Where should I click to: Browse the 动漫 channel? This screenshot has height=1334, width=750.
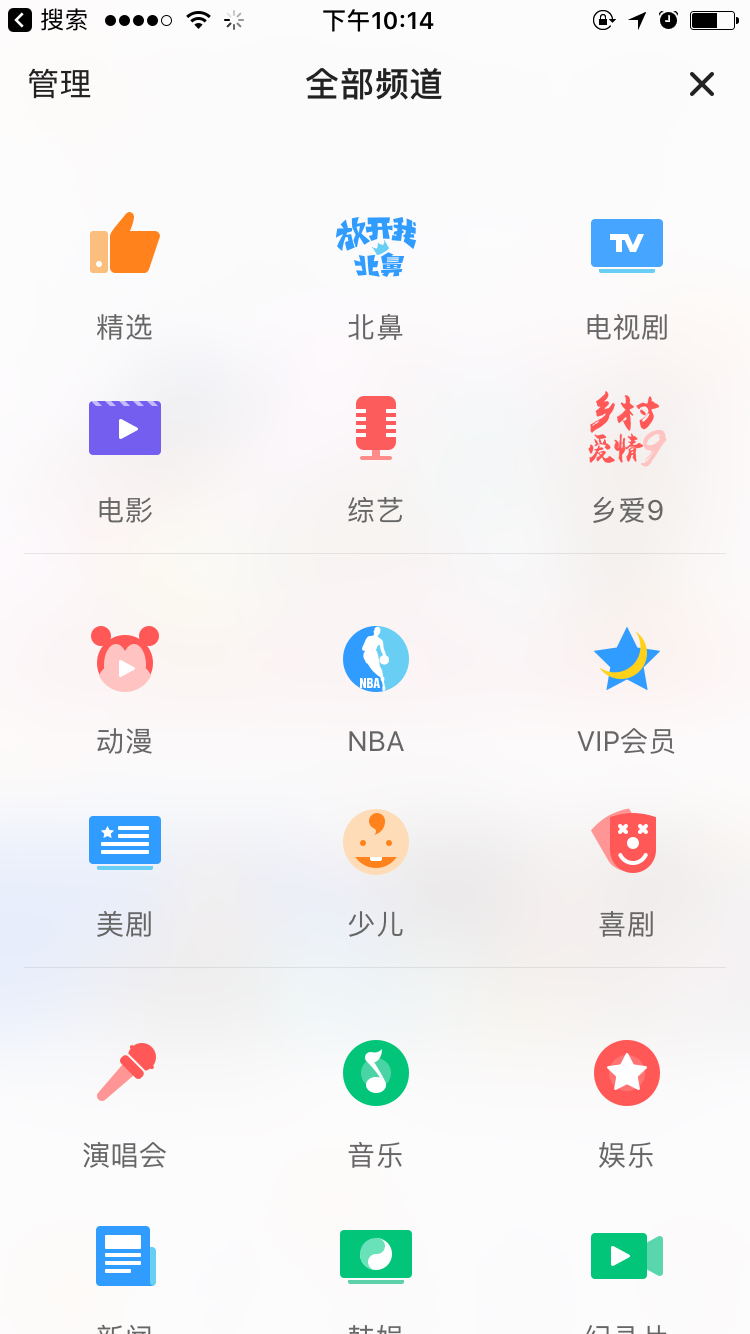pyautogui.click(x=125, y=689)
